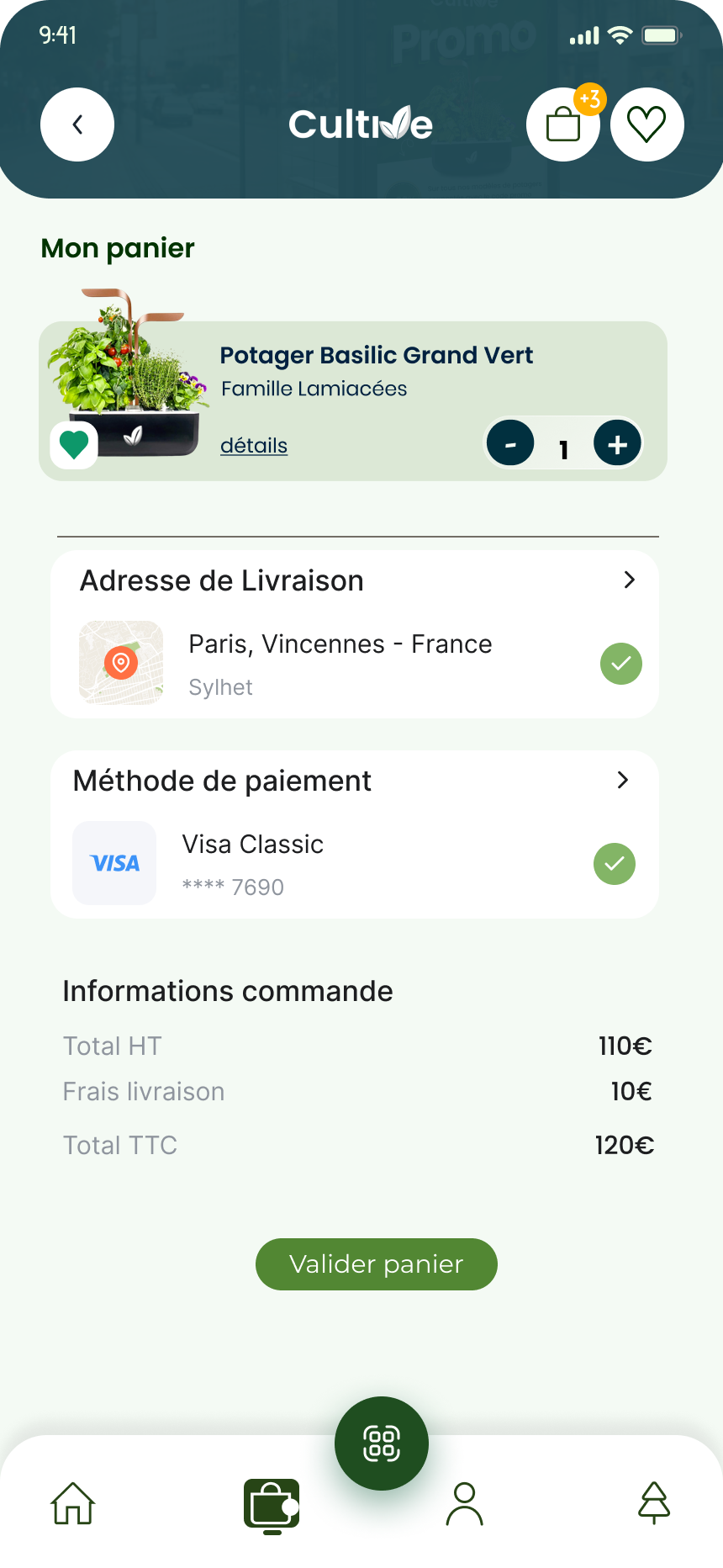Open the favorites heart in header

pyautogui.click(x=646, y=124)
